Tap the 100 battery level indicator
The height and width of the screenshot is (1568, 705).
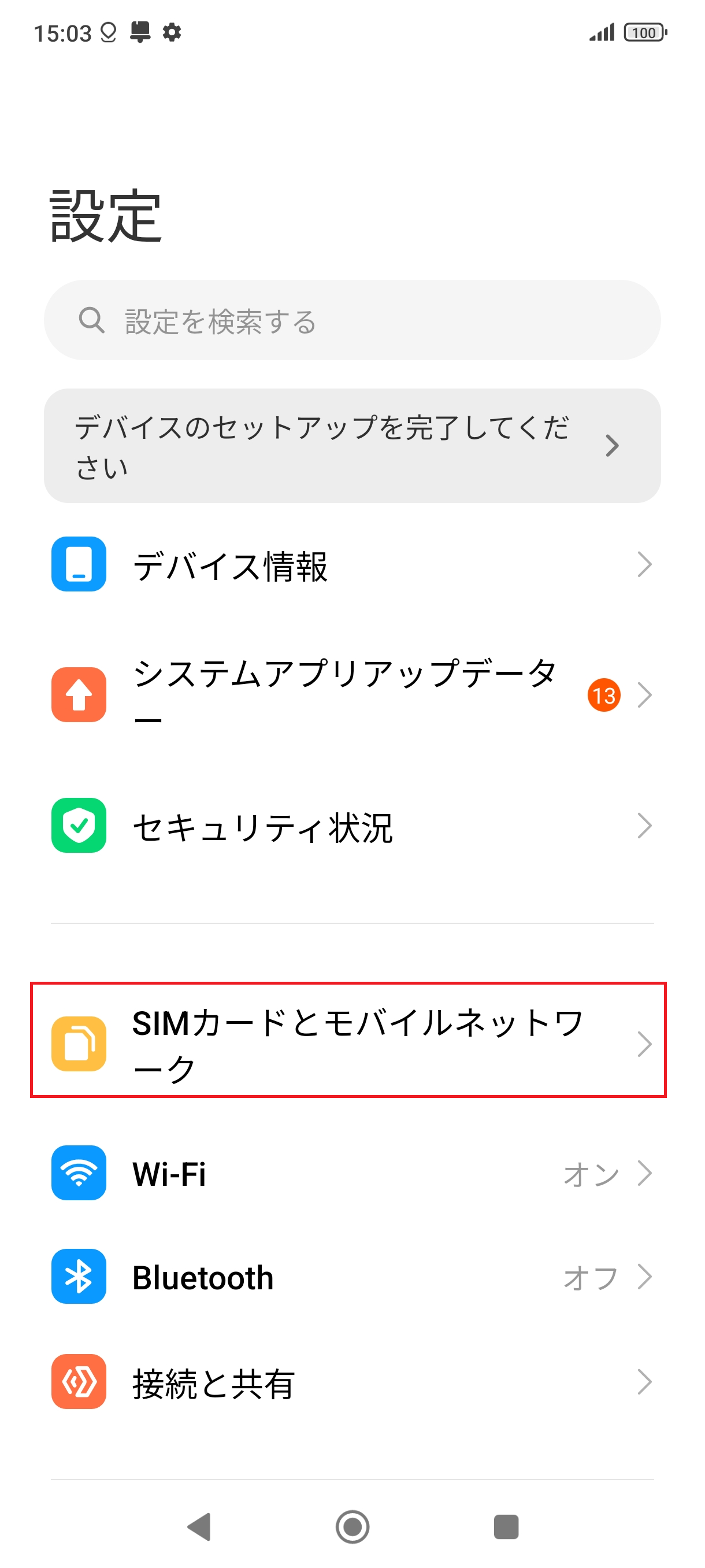pyautogui.click(x=644, y=33)
